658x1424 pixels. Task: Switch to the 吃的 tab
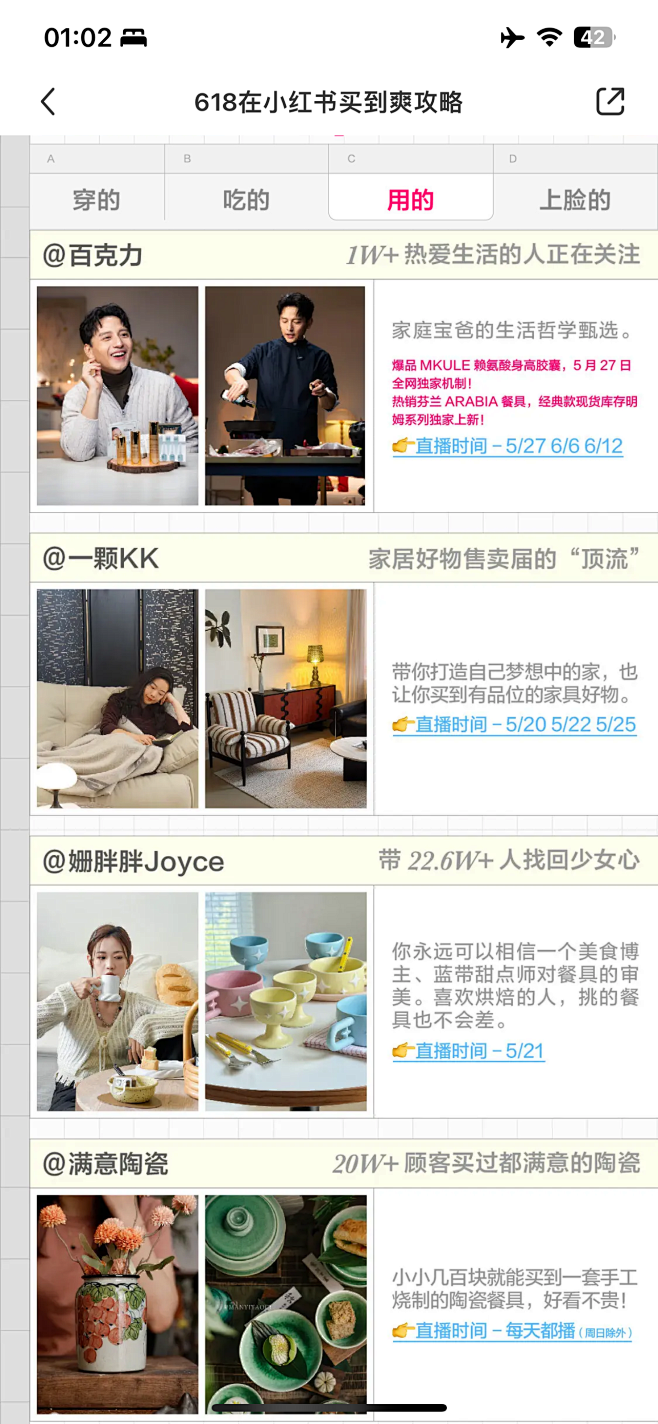point(246,200)
